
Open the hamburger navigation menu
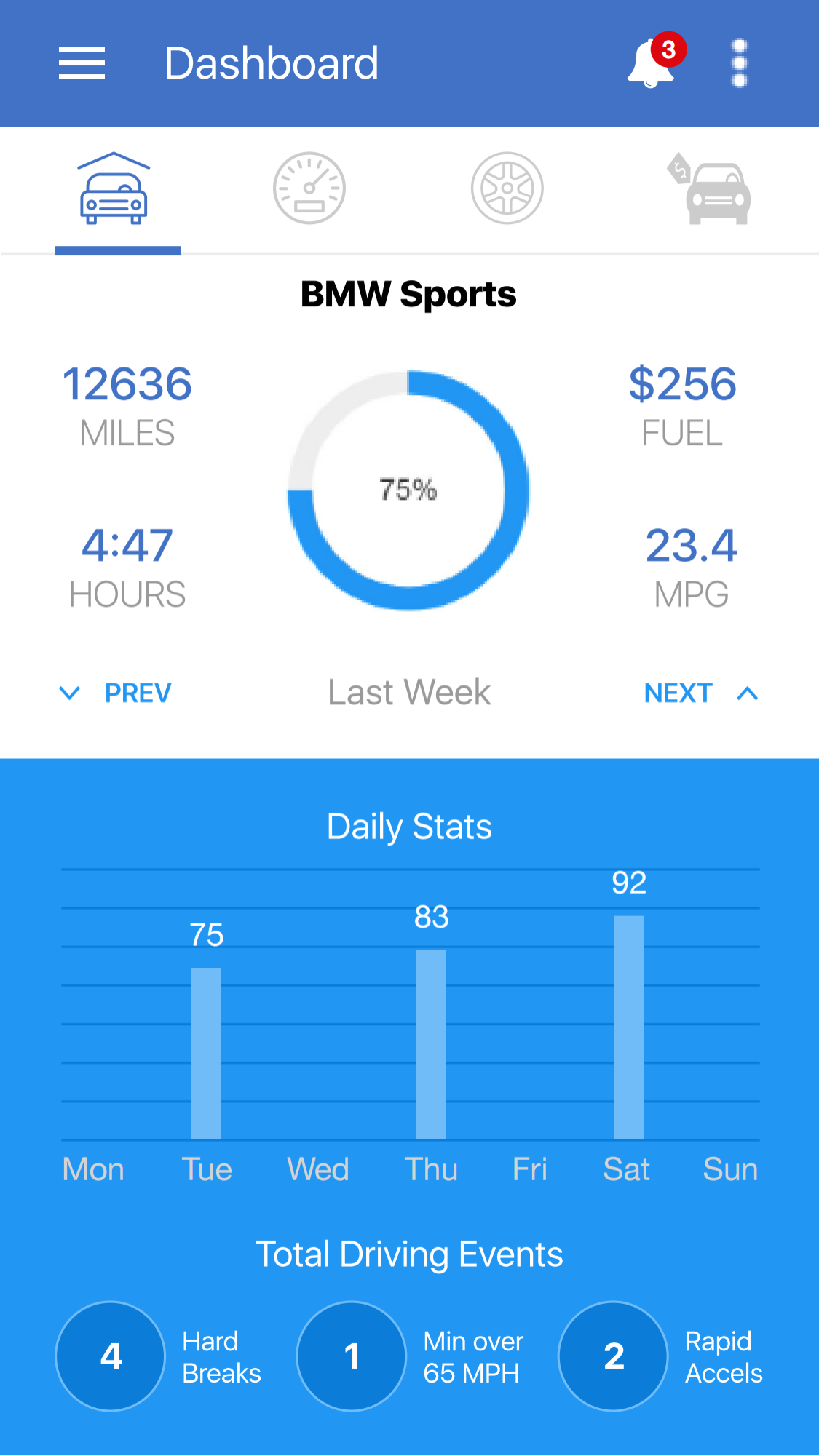click(x=82, y=63)
